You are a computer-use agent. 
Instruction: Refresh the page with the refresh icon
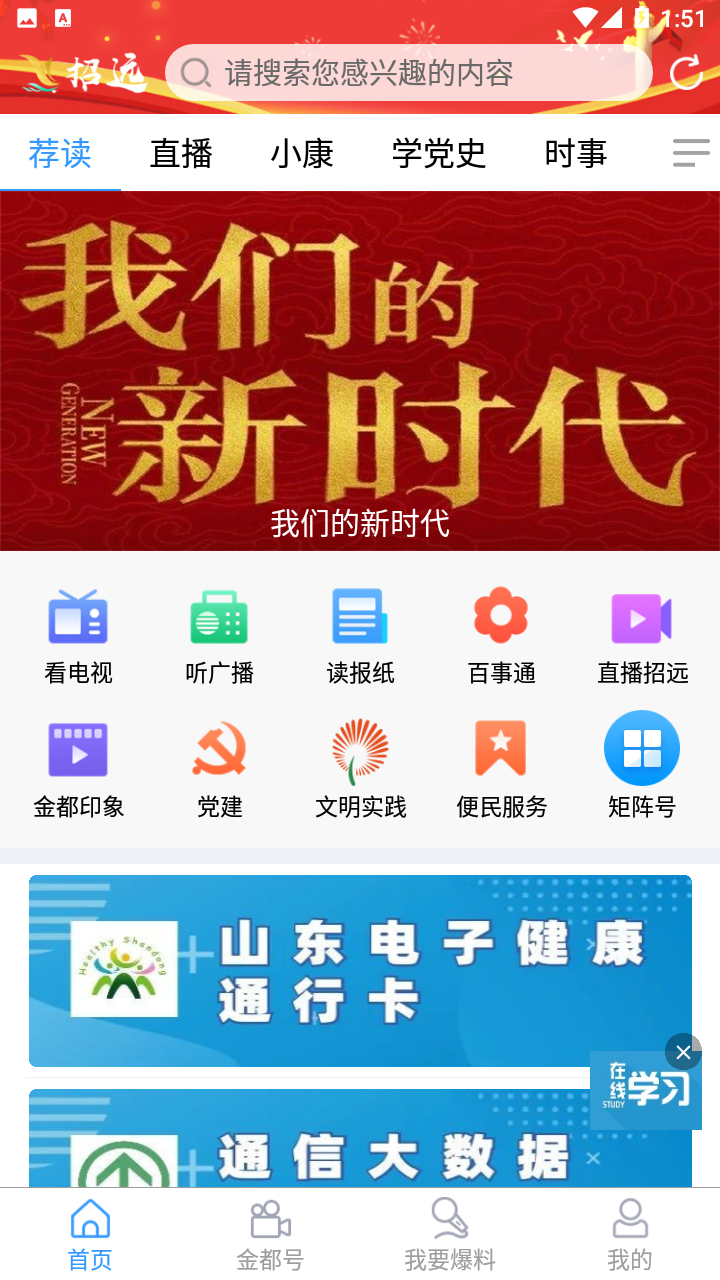tap(686, 73)
